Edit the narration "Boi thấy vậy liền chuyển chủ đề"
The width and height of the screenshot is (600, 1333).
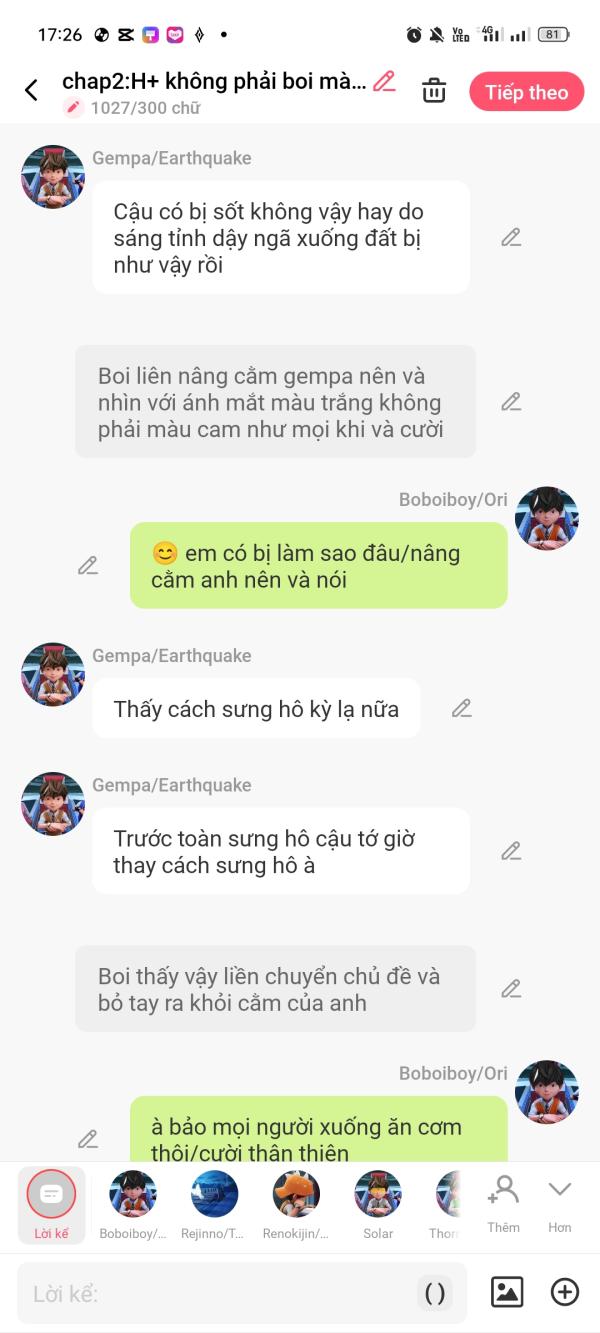[x=511, y=989]
